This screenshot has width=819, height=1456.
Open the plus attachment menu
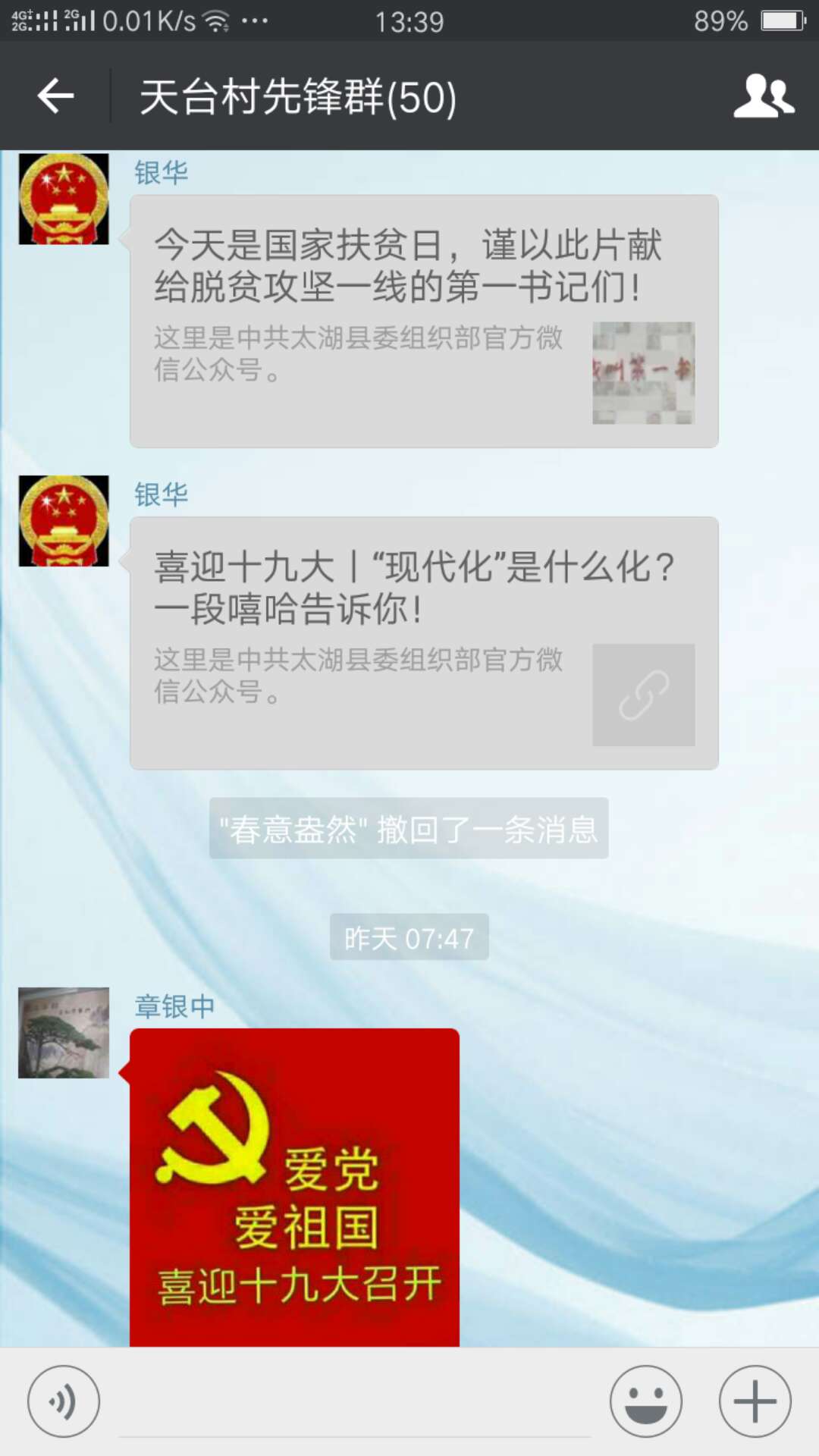tap(755, 1401)
